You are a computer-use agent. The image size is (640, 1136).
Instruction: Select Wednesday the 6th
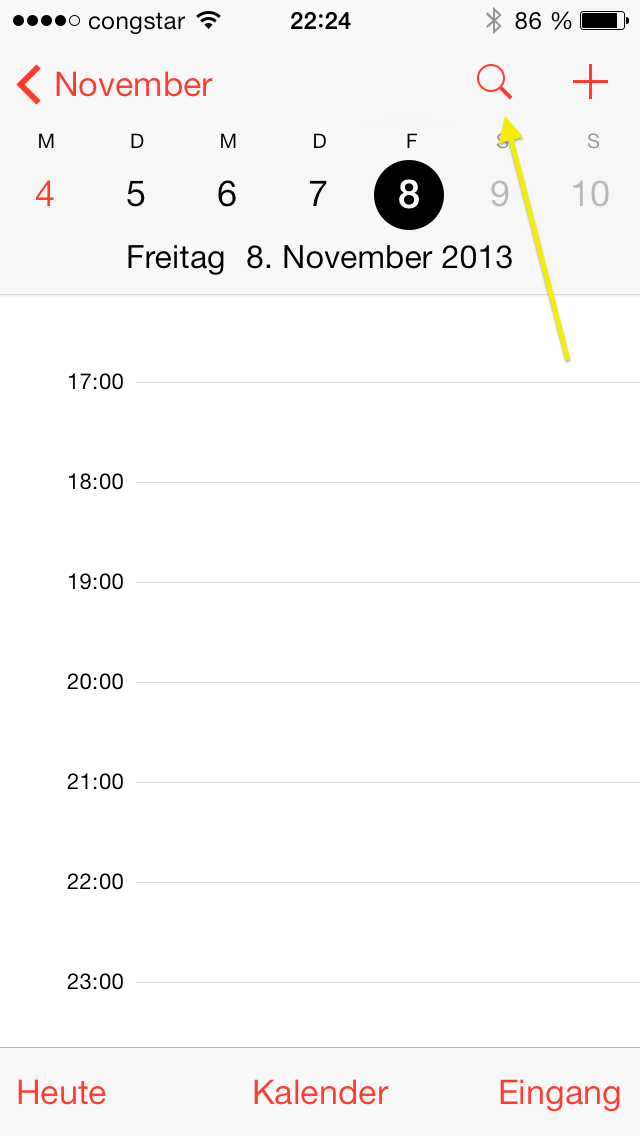[x=227, y=194]
